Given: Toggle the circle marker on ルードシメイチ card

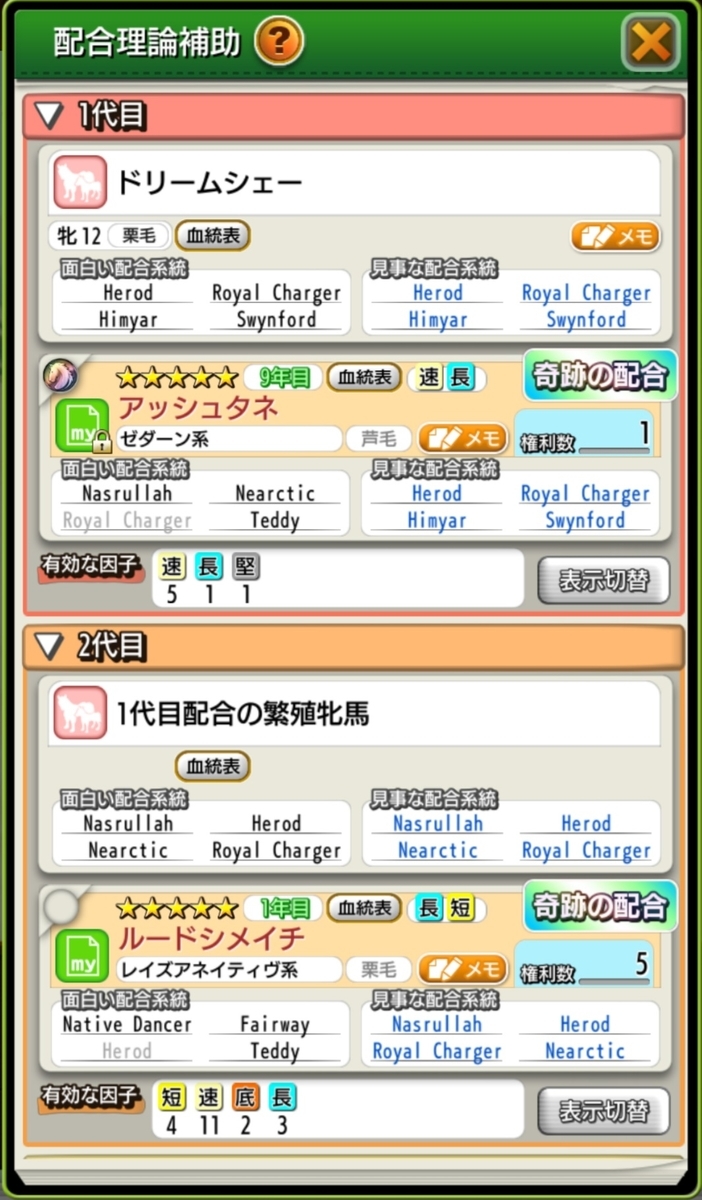Looking at the screenshot, I should point(60,906).
